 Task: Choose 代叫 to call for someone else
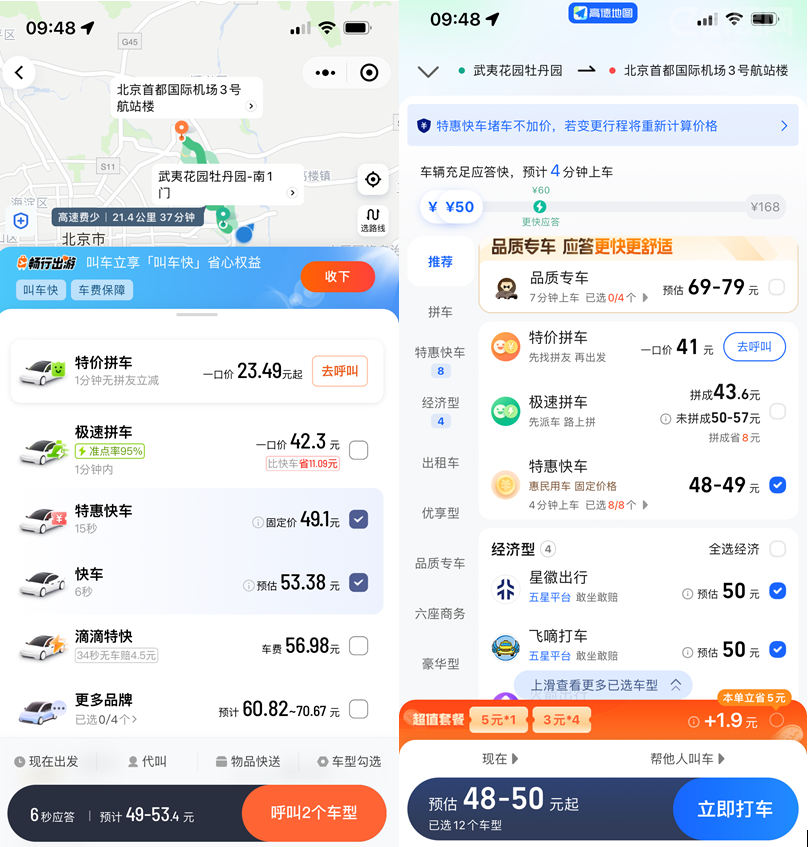click(x=147, y=762)
